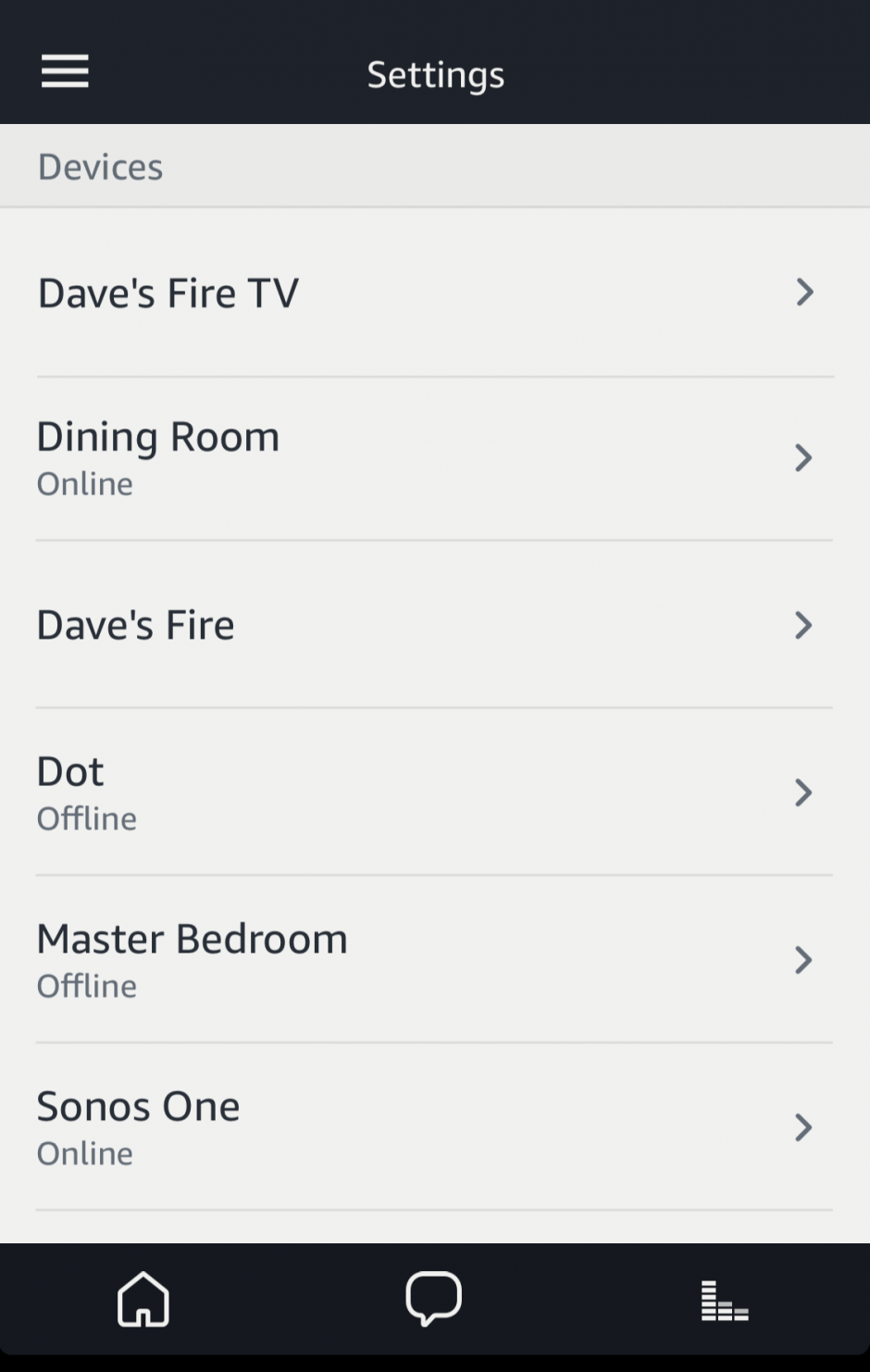Expand Dave's Fire TV with its chevron
The image size is (870, 1372).
coord(802,292)
